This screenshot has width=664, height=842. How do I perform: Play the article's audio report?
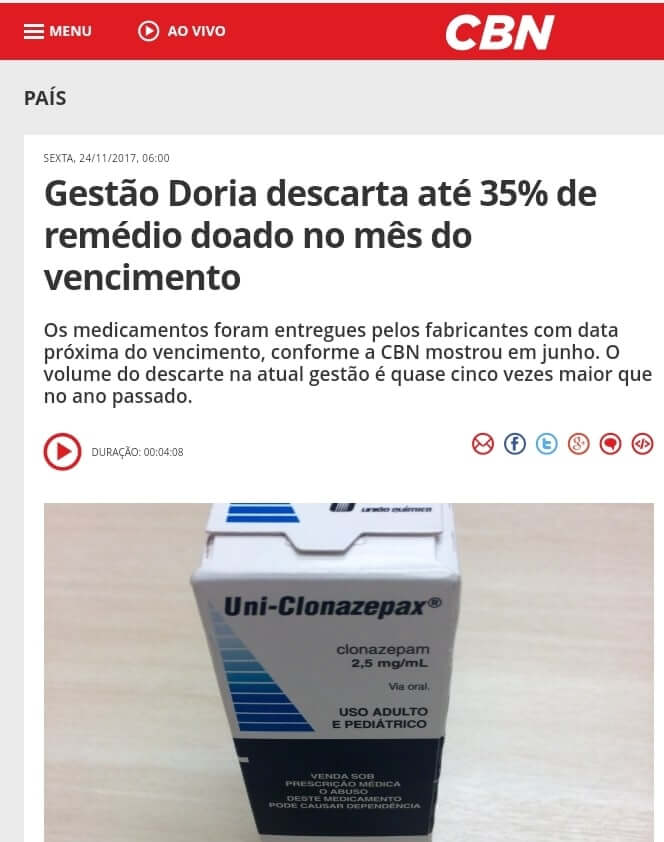pos(62,452)
